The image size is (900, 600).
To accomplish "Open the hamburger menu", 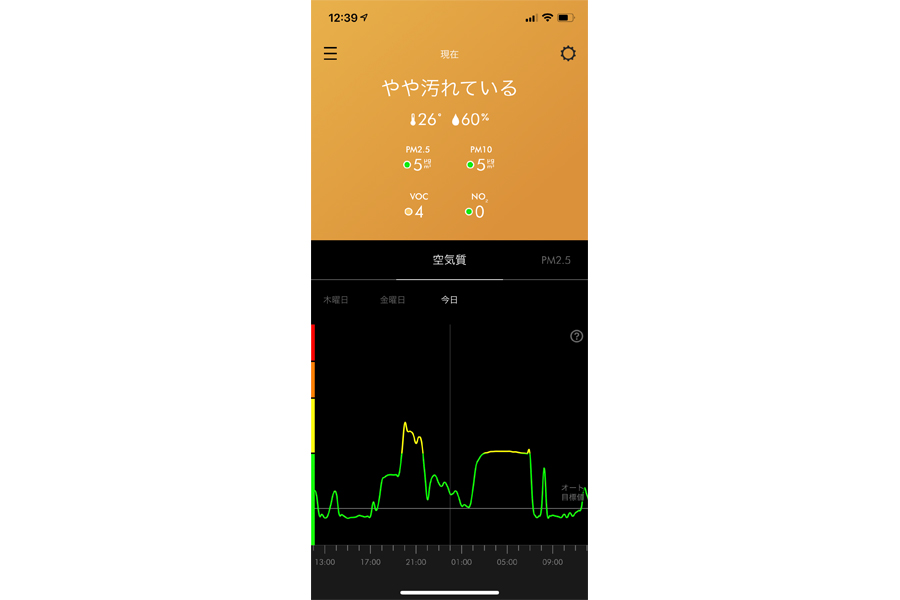I will tap(330, 54).
